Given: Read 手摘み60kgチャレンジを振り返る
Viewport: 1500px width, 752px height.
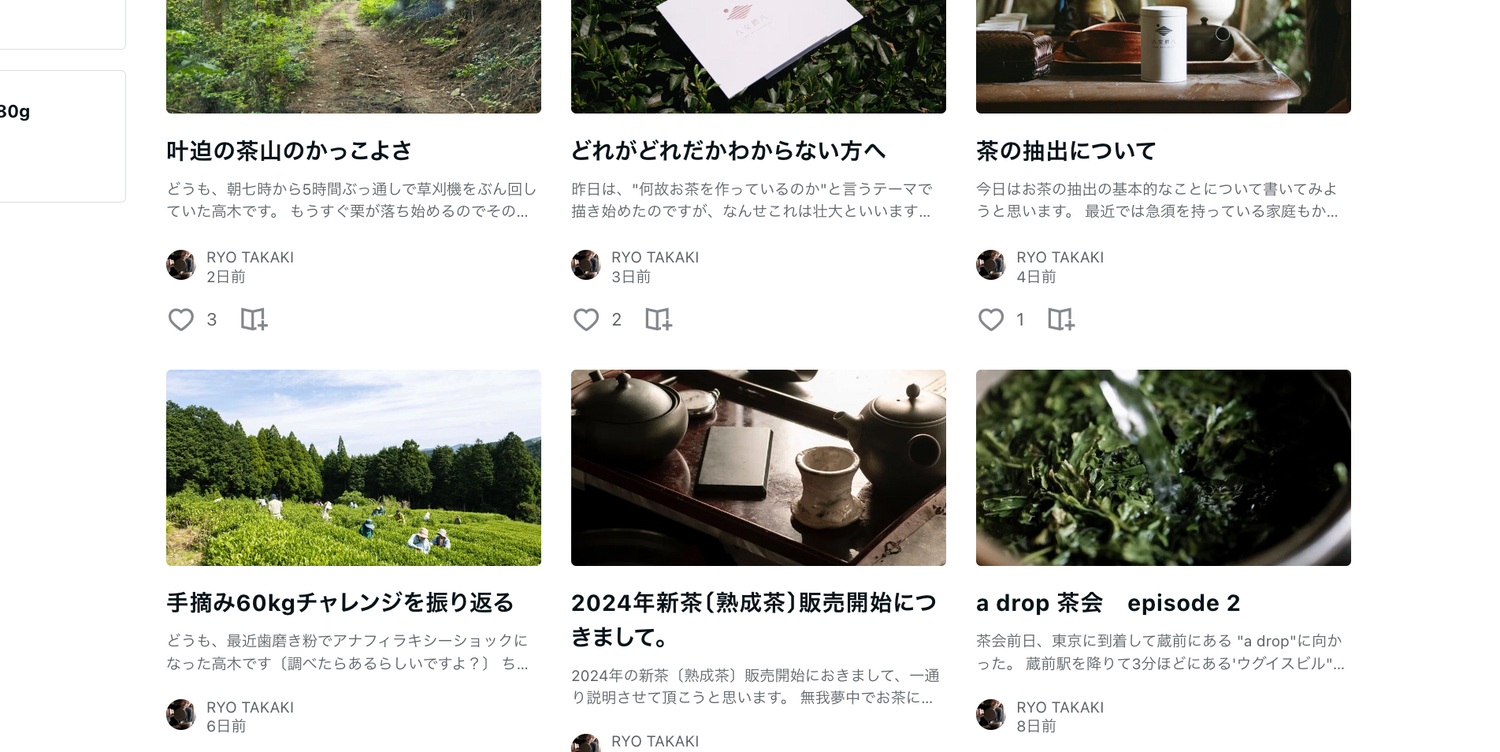Looking at the screenshot, I should (340, 603).
